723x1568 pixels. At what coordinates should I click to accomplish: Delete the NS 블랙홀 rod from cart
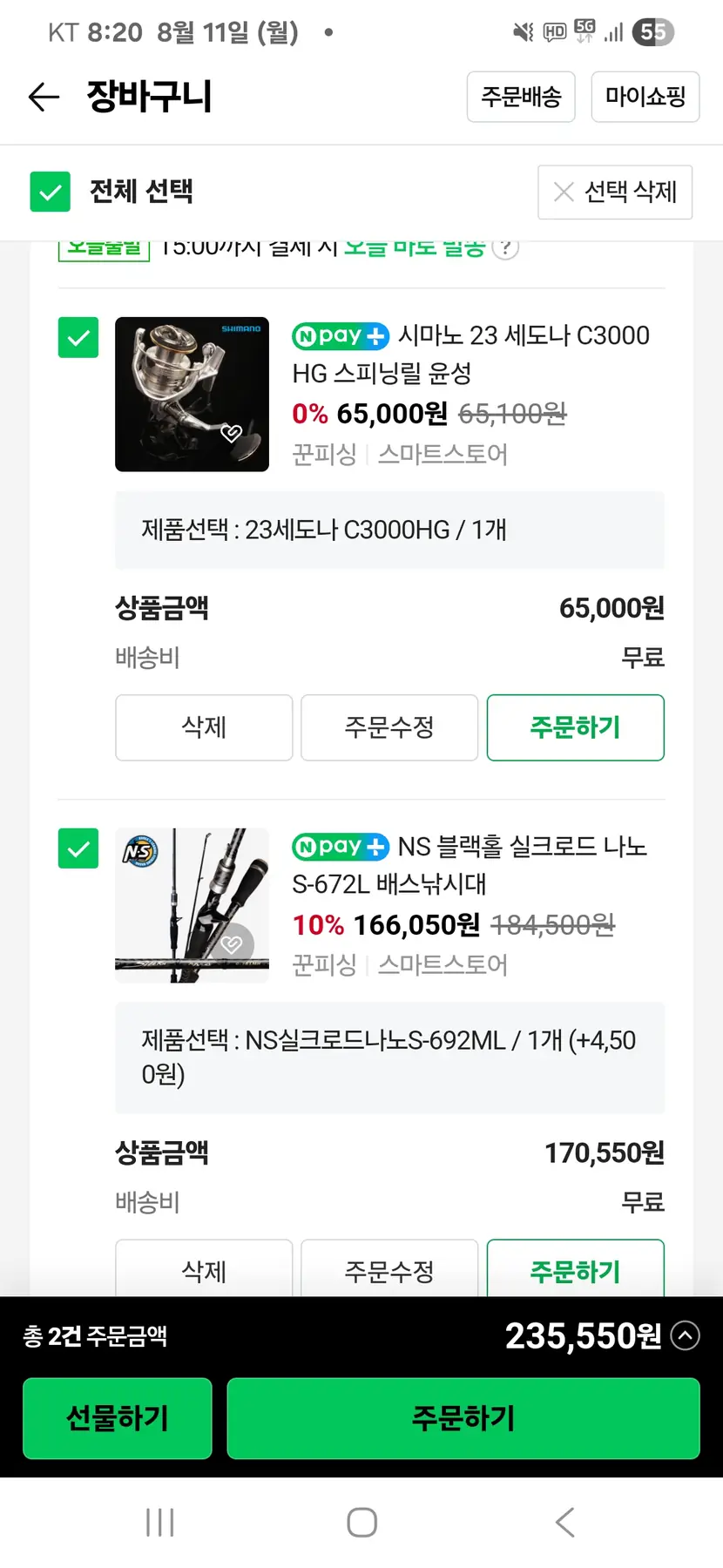click(204, 1270)
